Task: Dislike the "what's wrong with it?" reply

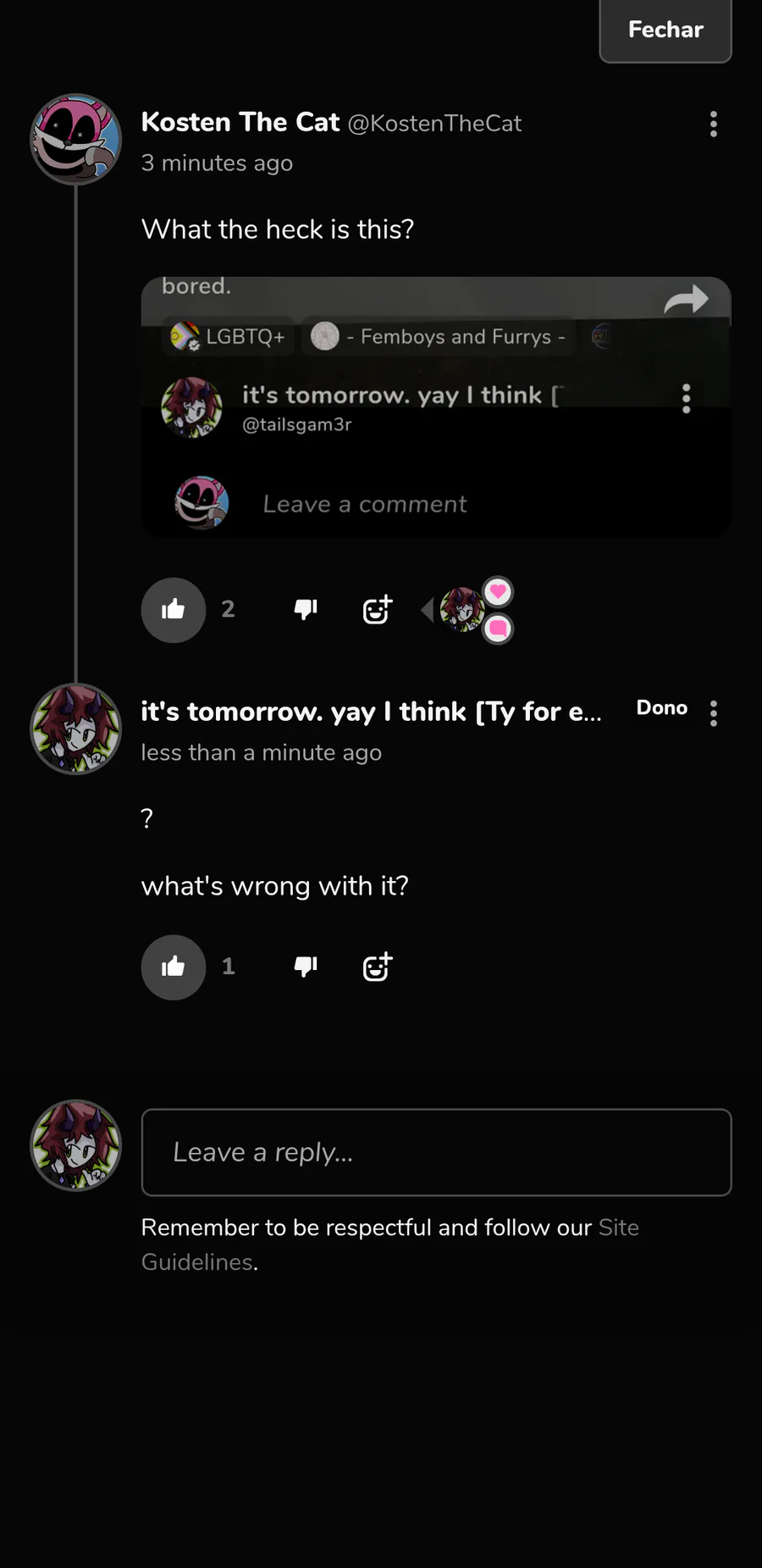Action: click(306, 967)
